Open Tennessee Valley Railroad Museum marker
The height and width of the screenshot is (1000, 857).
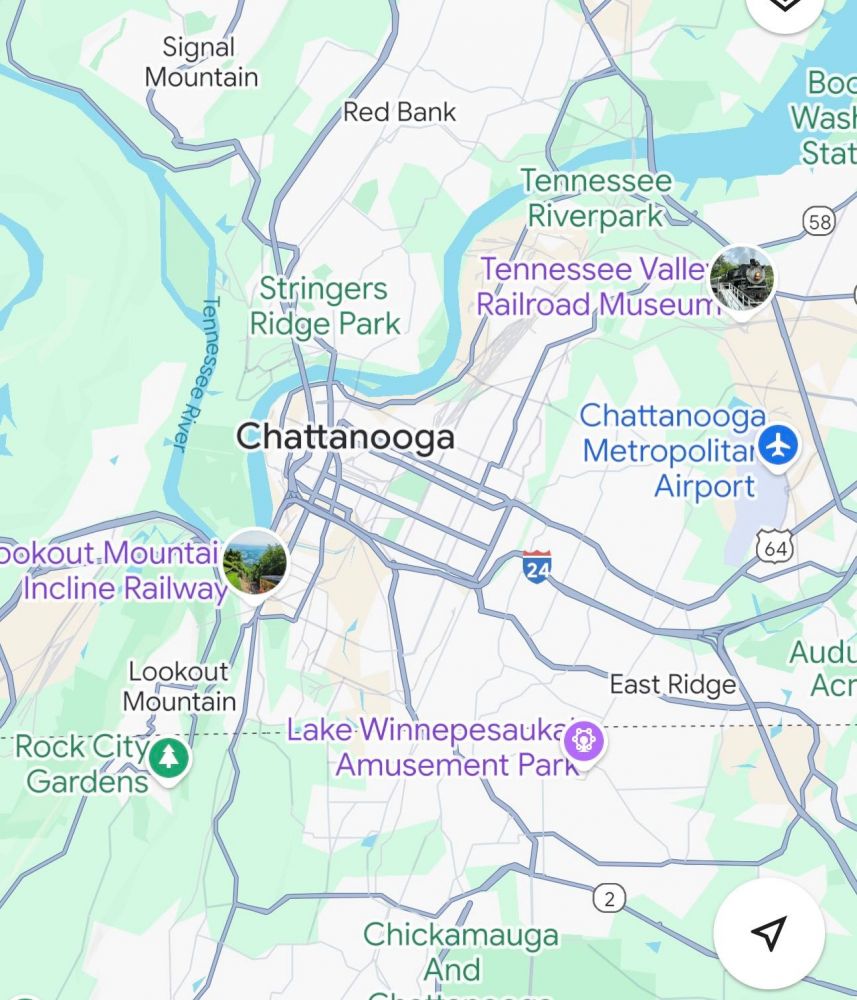point(742,279)
